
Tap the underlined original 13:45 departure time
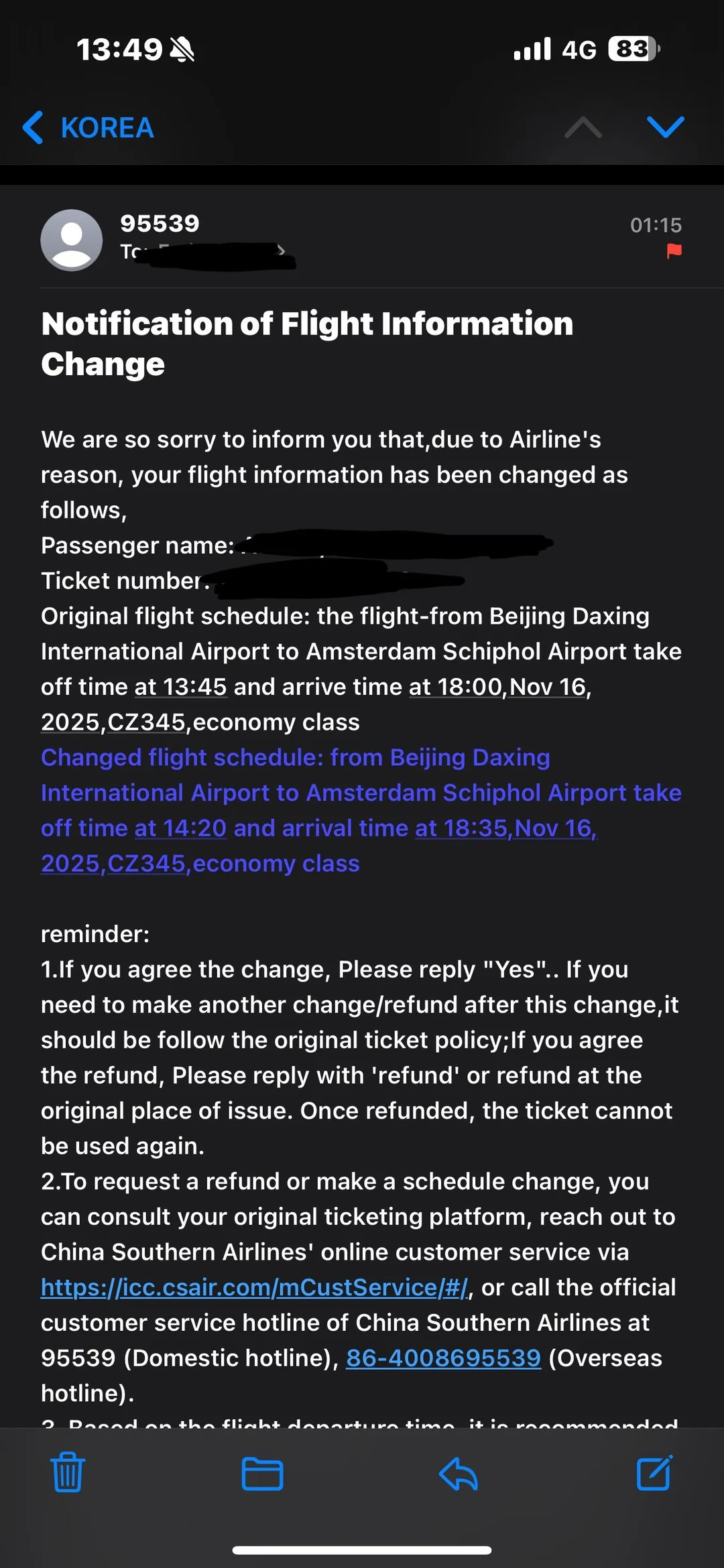click(181, 687)
